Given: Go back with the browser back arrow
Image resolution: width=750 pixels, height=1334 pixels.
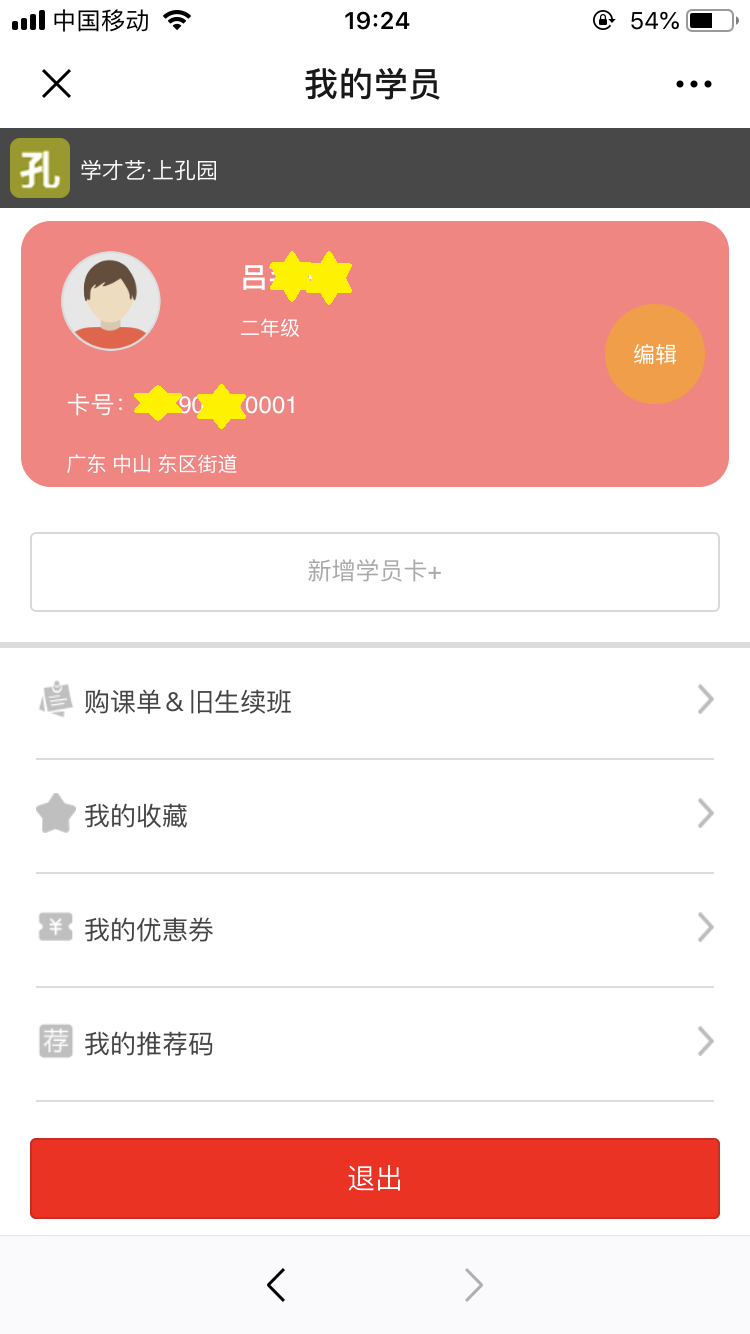Looking at the screenshot, I should pyautogui.click(x=276, y=1285).
